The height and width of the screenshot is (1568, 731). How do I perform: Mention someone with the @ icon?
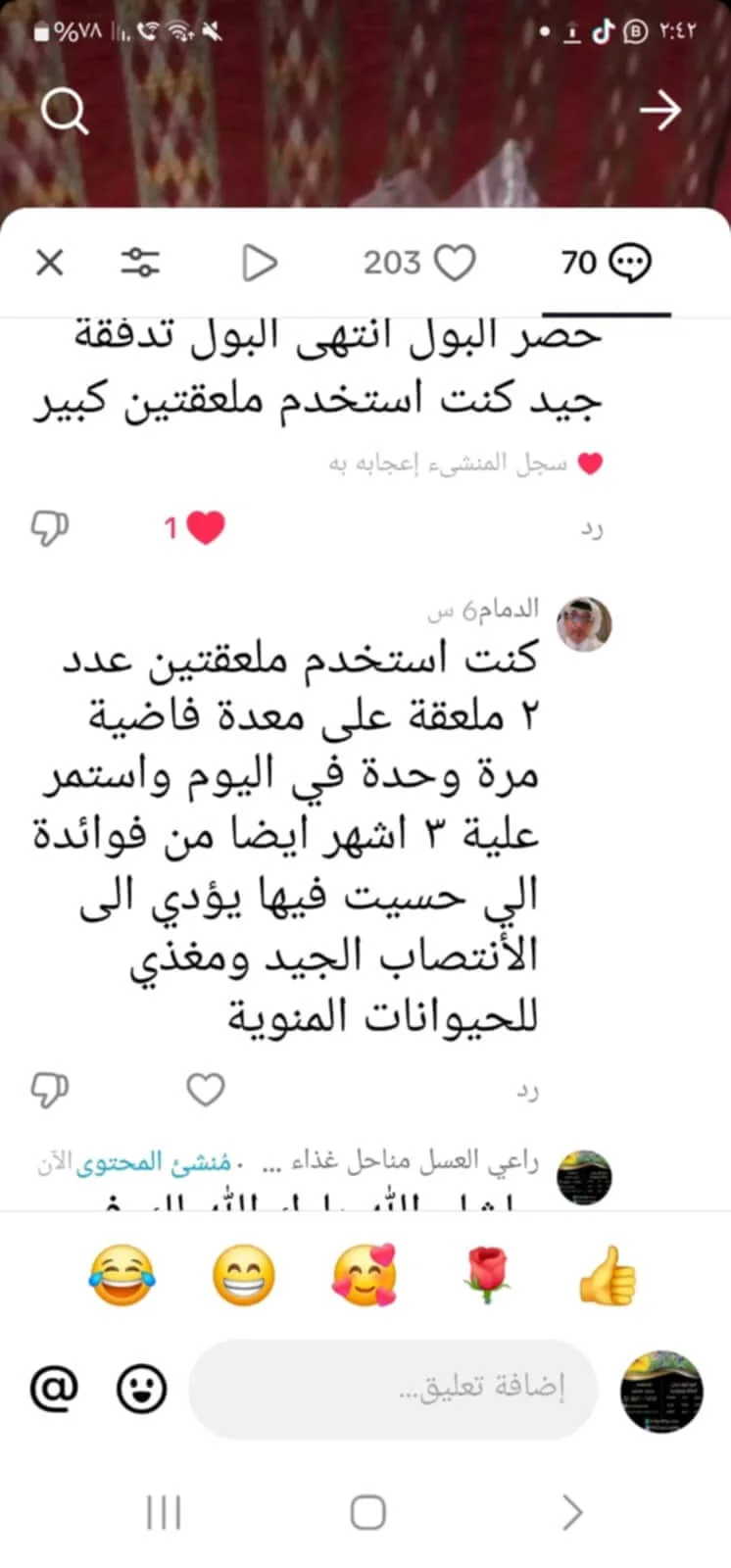56,1389
